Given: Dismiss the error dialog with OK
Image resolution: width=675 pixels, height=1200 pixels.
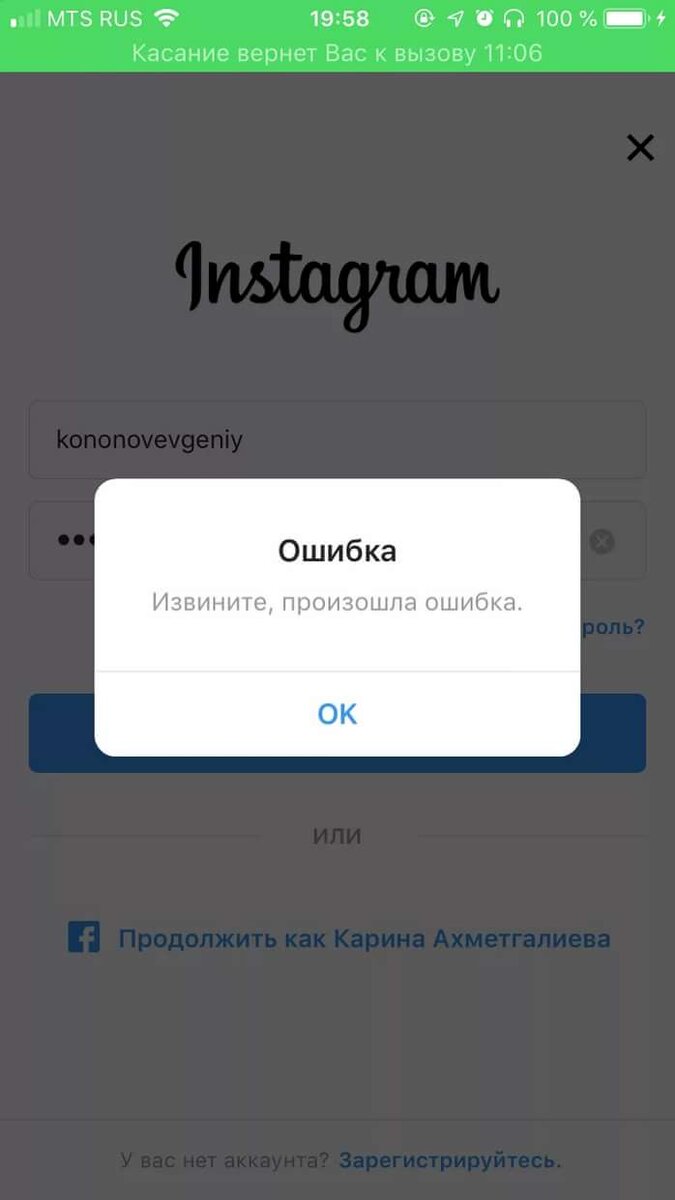Looking at the screenshot, I should [337, 714].
